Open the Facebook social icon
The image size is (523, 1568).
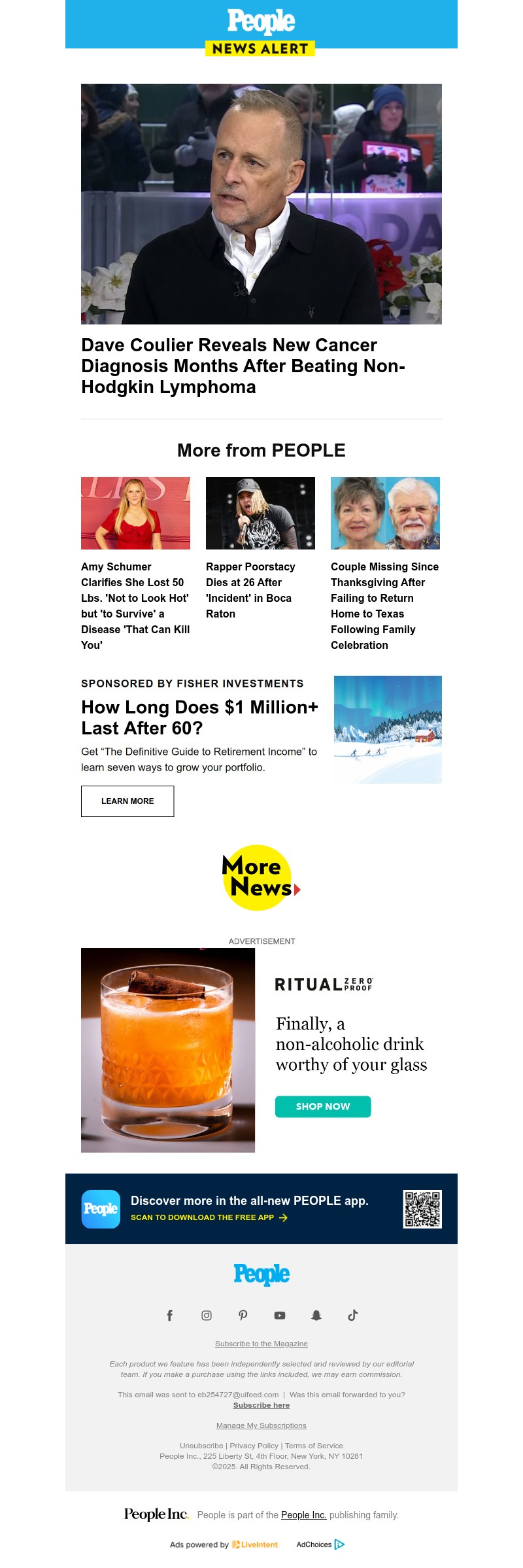170,1315
